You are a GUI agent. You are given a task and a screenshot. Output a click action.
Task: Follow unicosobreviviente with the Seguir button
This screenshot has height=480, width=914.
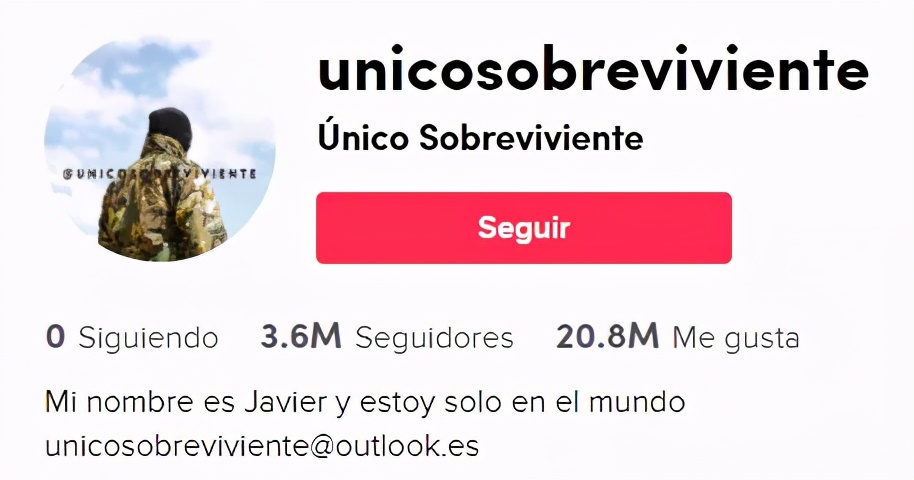coord(523,228)
